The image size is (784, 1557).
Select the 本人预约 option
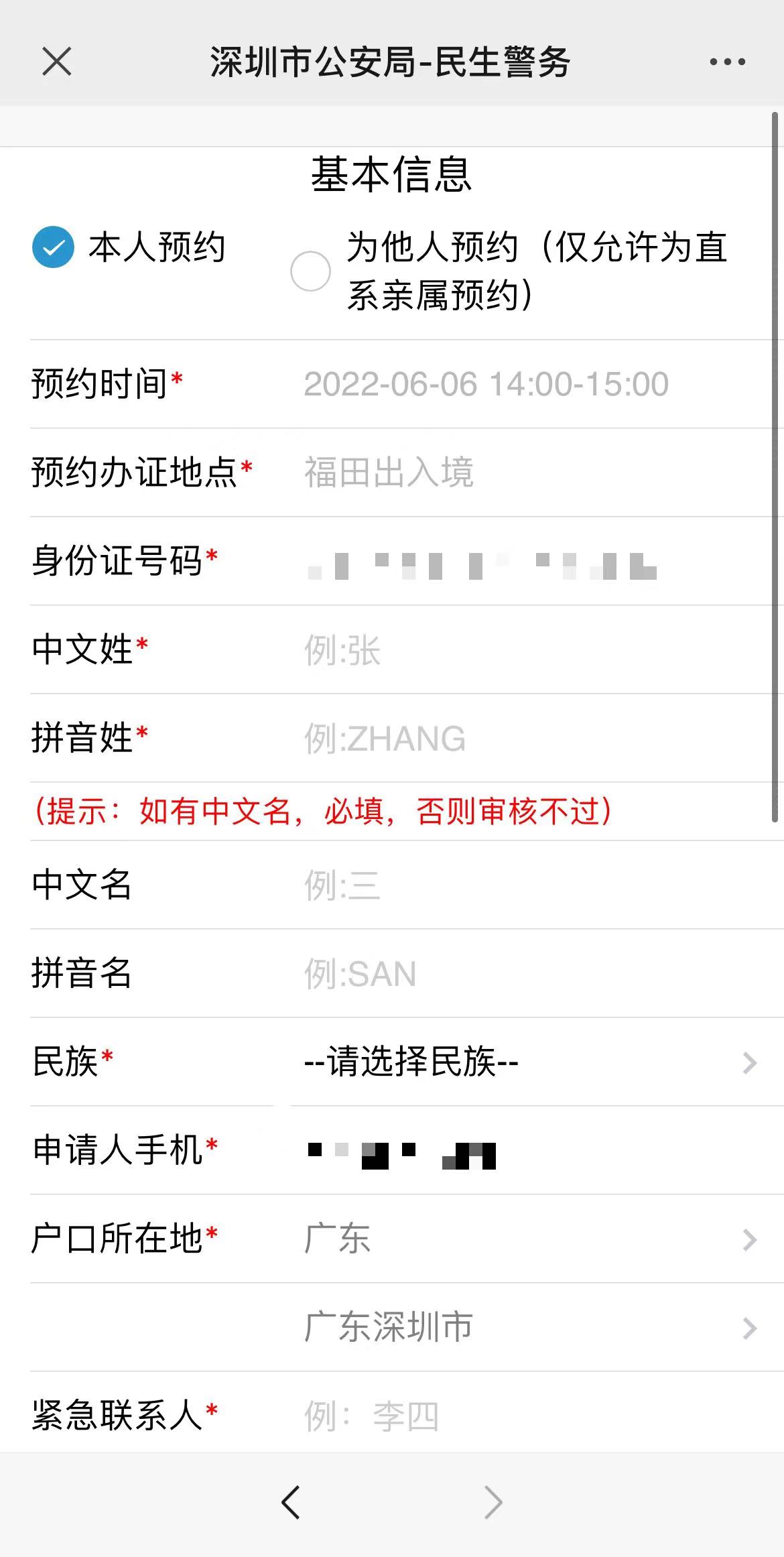52,247
